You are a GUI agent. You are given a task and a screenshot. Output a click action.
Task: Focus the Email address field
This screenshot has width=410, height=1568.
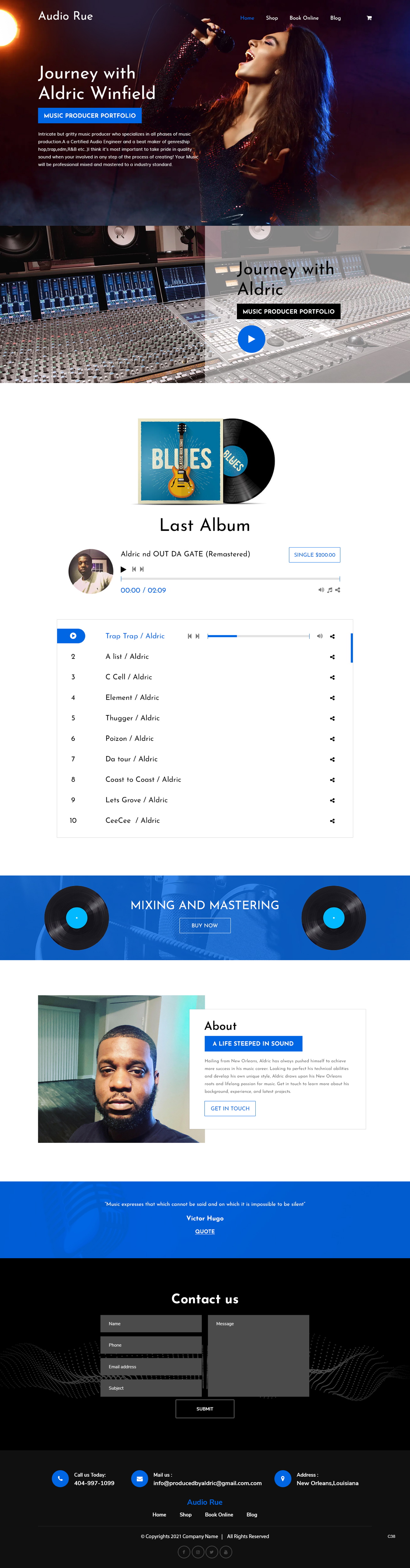[x=151, y=1367]
